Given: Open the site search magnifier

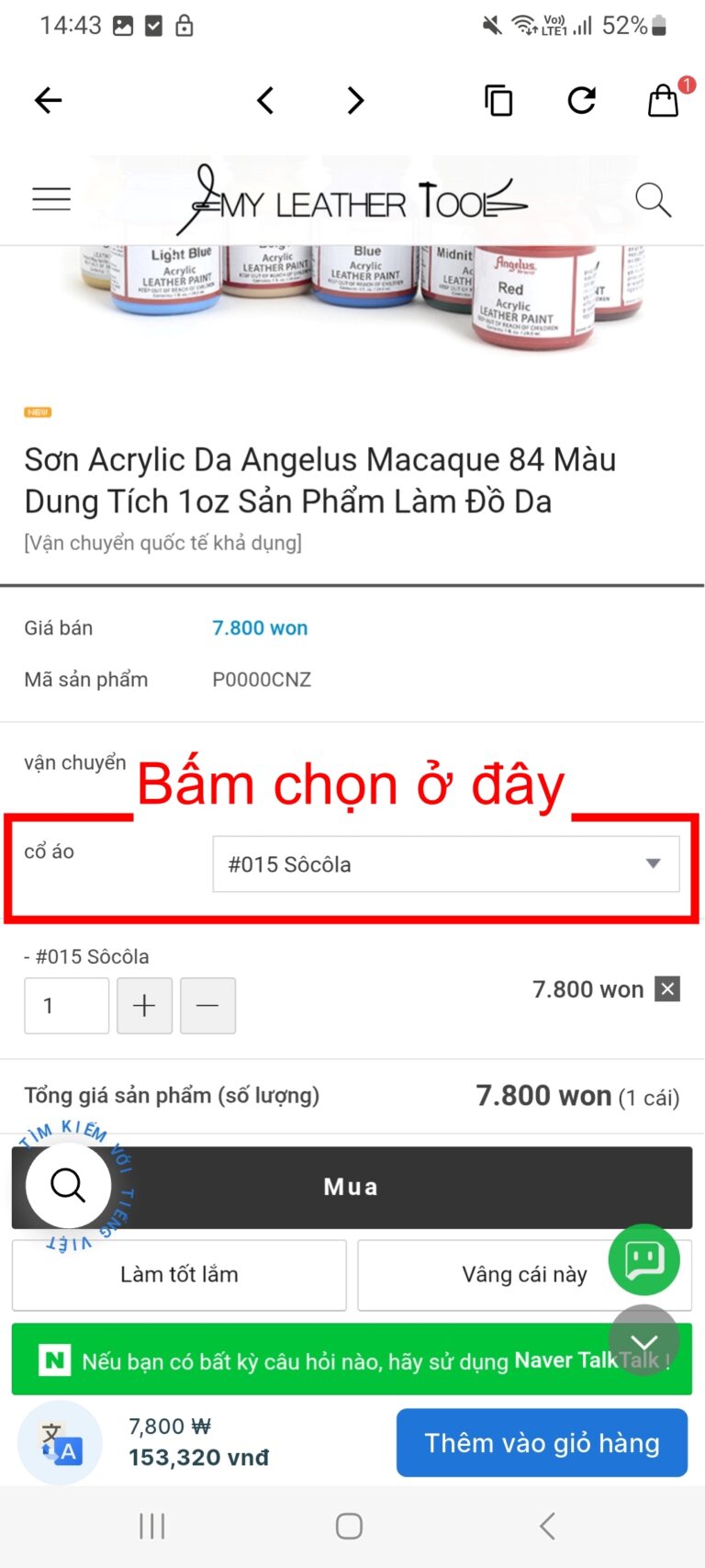Looking at the screenshot, I should tap(653, 198).
